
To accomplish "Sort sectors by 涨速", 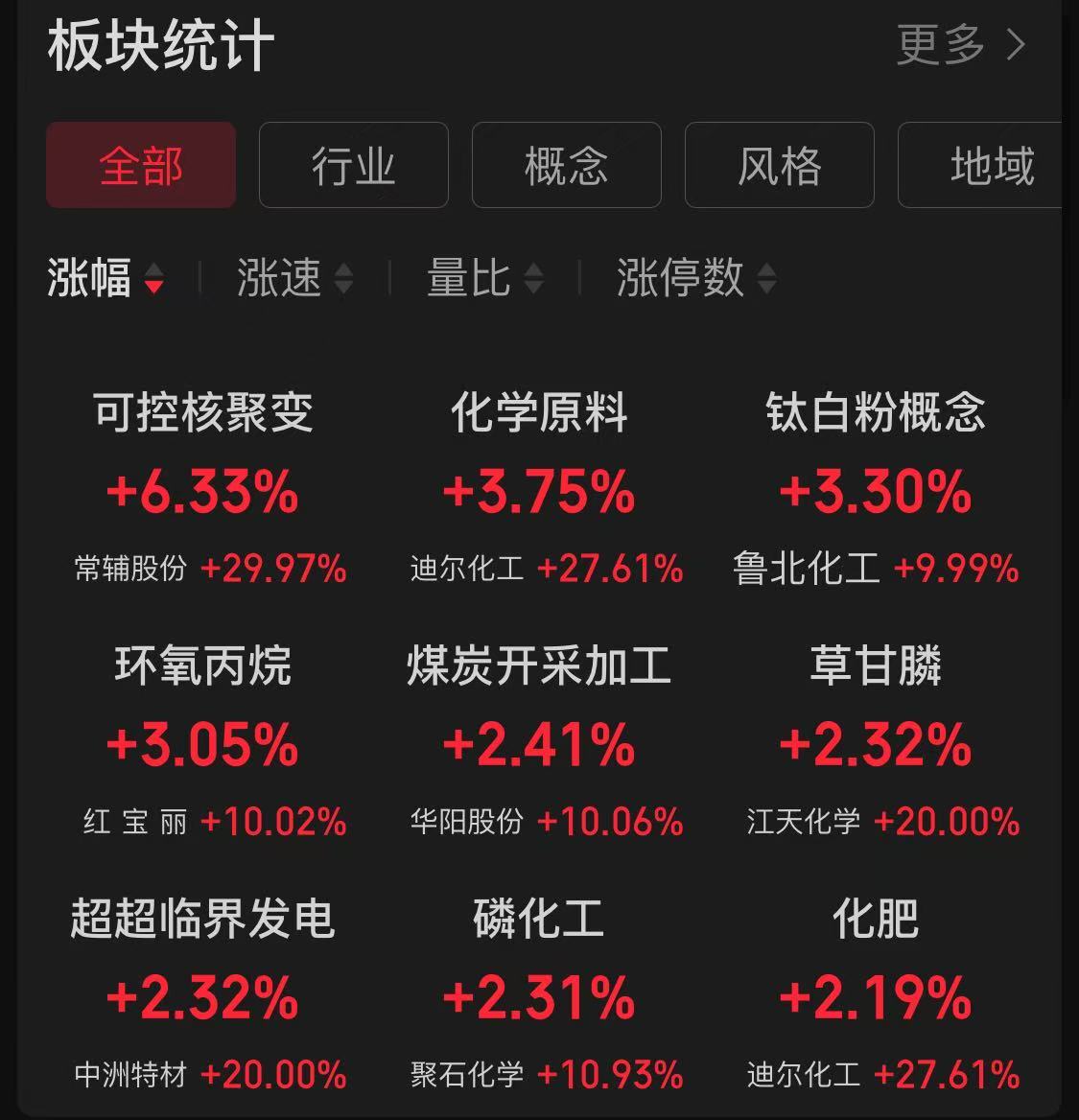I will point(293,279).
